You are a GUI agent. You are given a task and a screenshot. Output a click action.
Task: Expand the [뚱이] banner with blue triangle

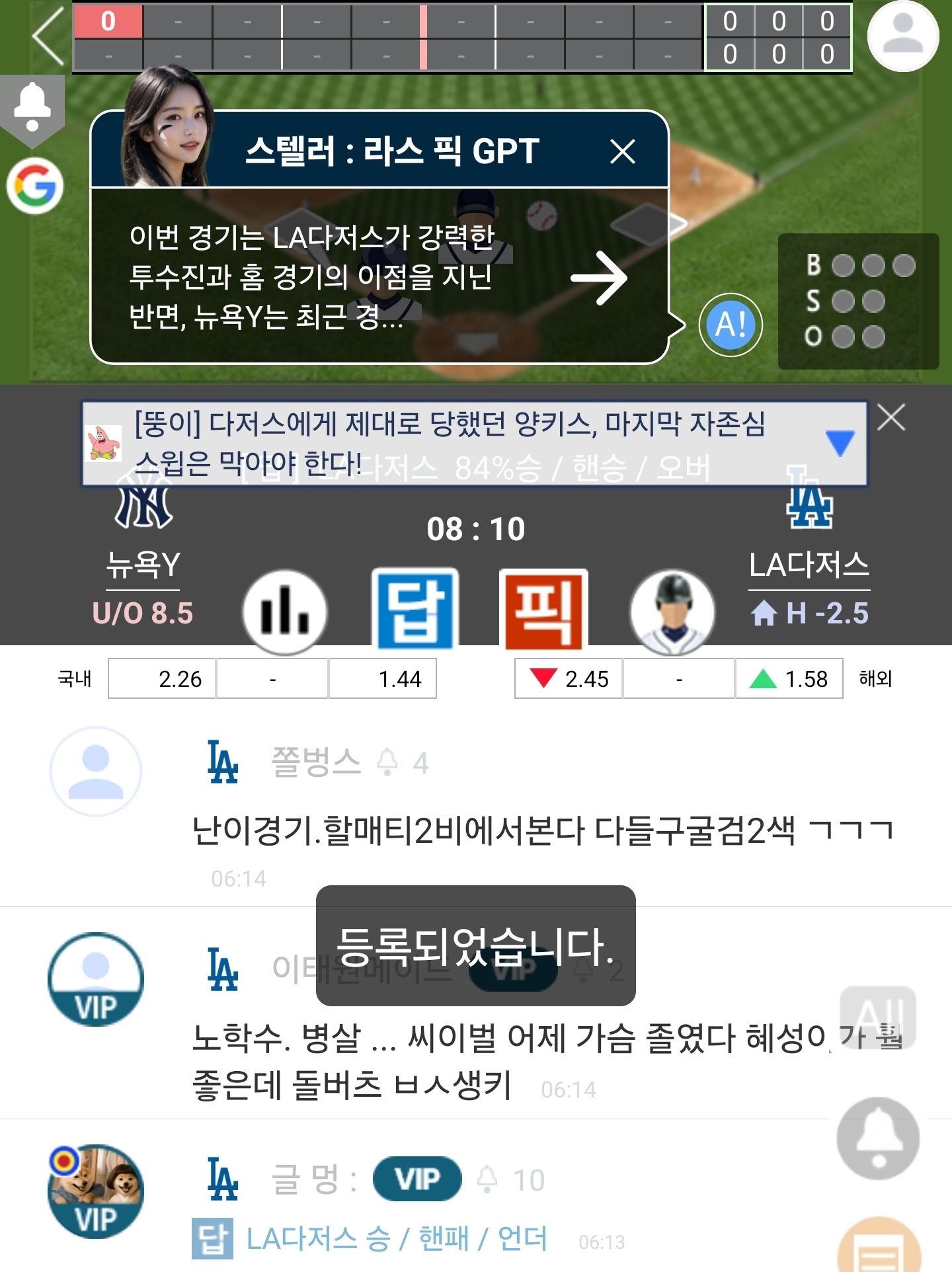[840, 442]
